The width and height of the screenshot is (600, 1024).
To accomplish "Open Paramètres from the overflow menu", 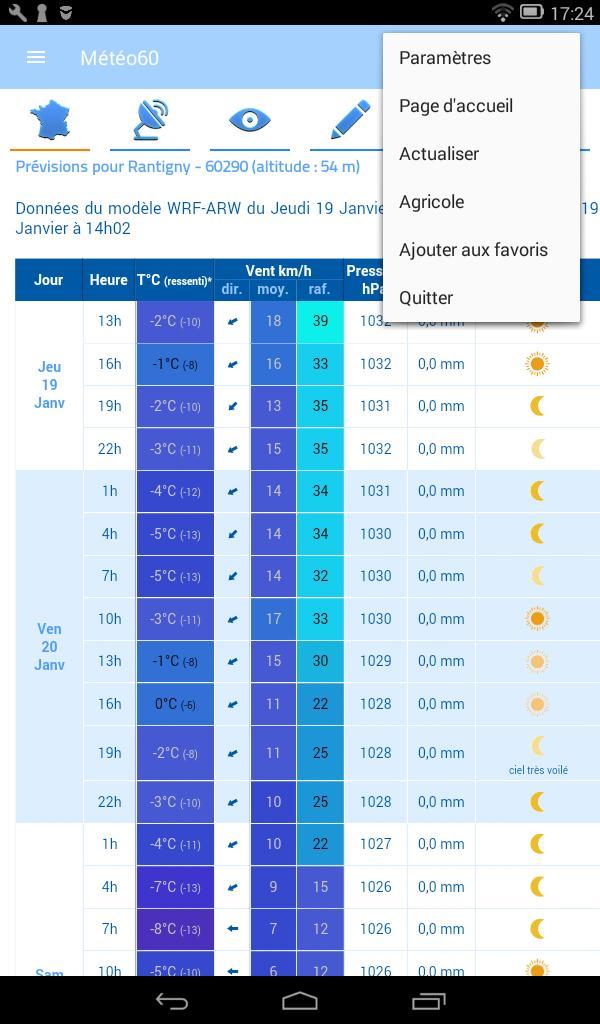I will [x=445, y=58].
